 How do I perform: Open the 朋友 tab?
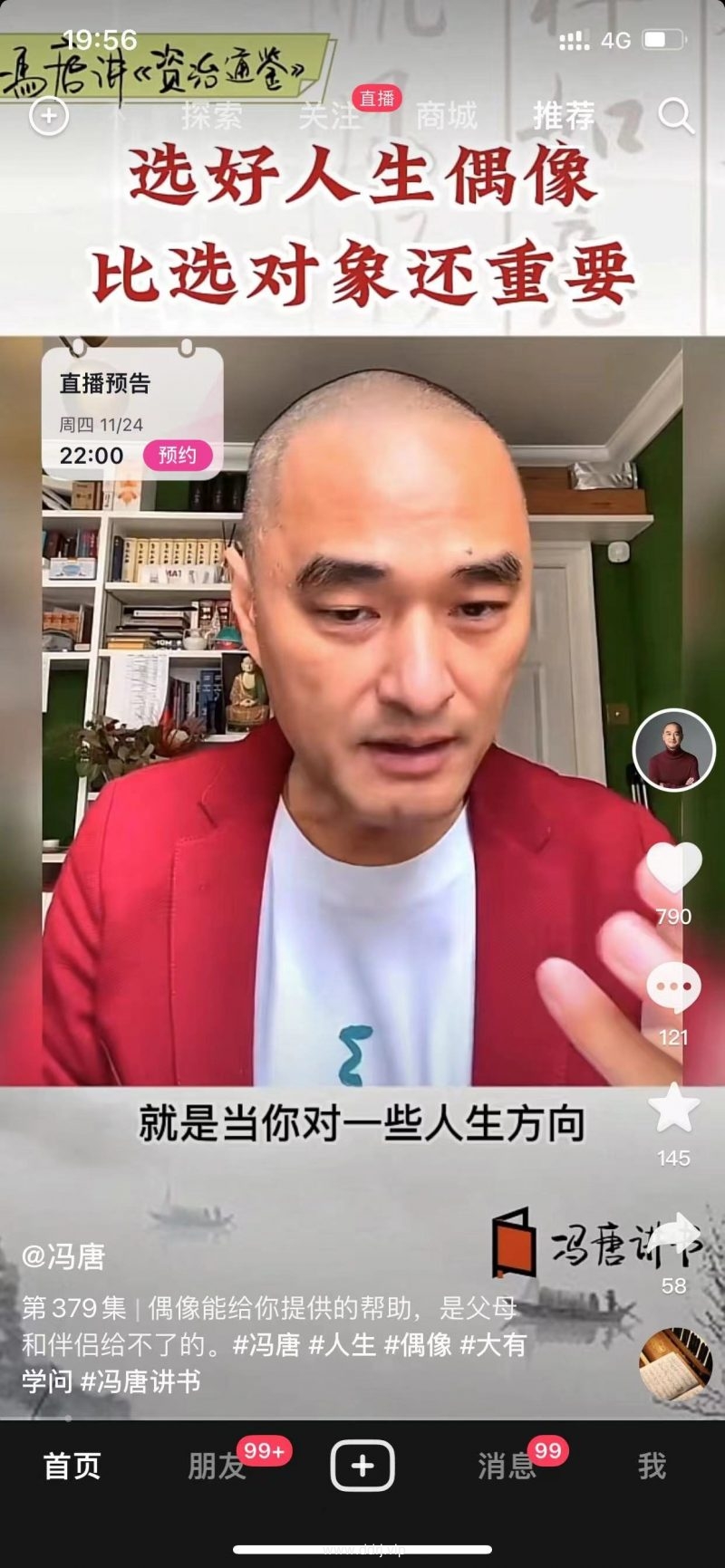(217, 1466)
